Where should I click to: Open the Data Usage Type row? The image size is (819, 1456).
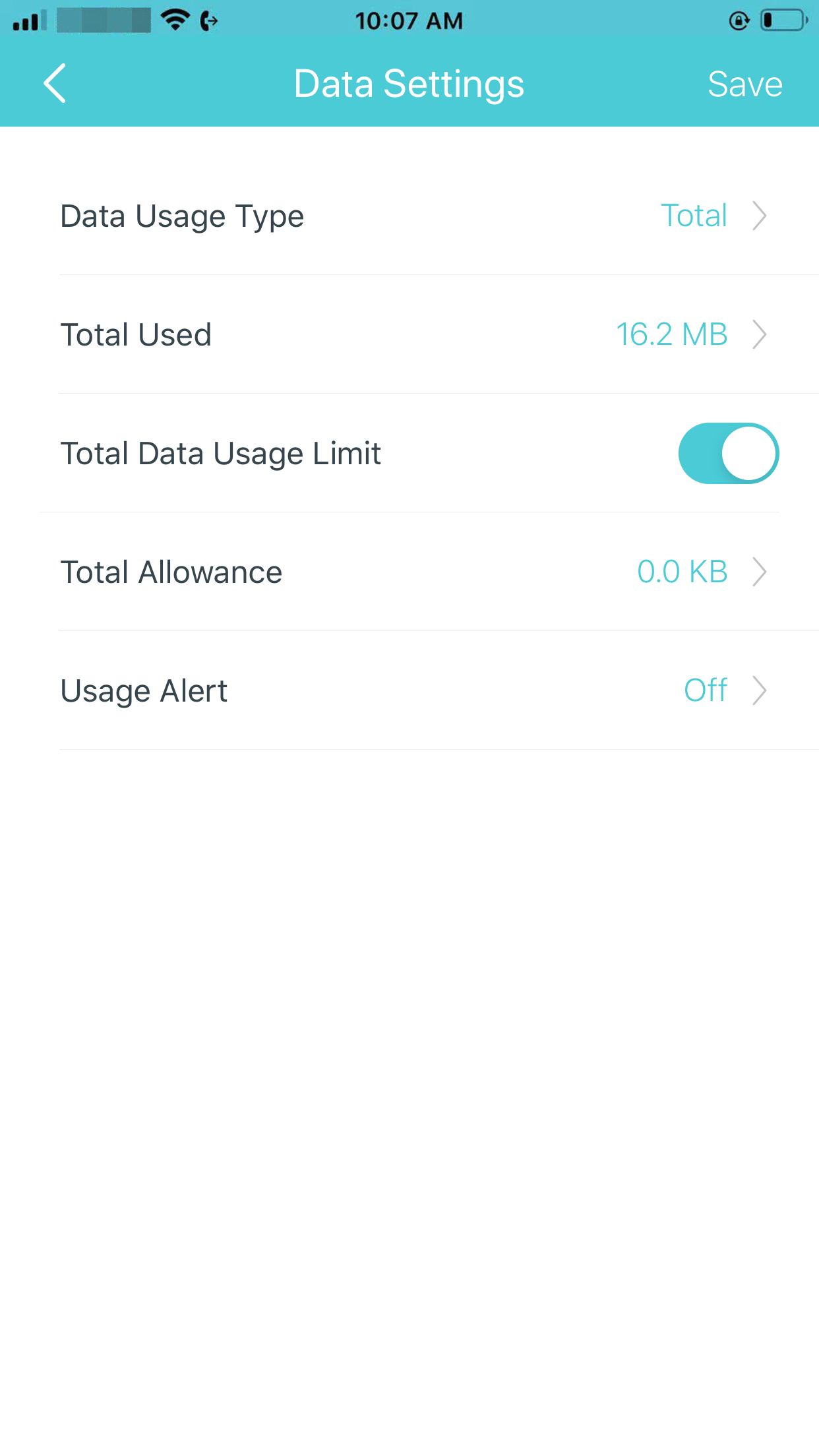(409, 216)
